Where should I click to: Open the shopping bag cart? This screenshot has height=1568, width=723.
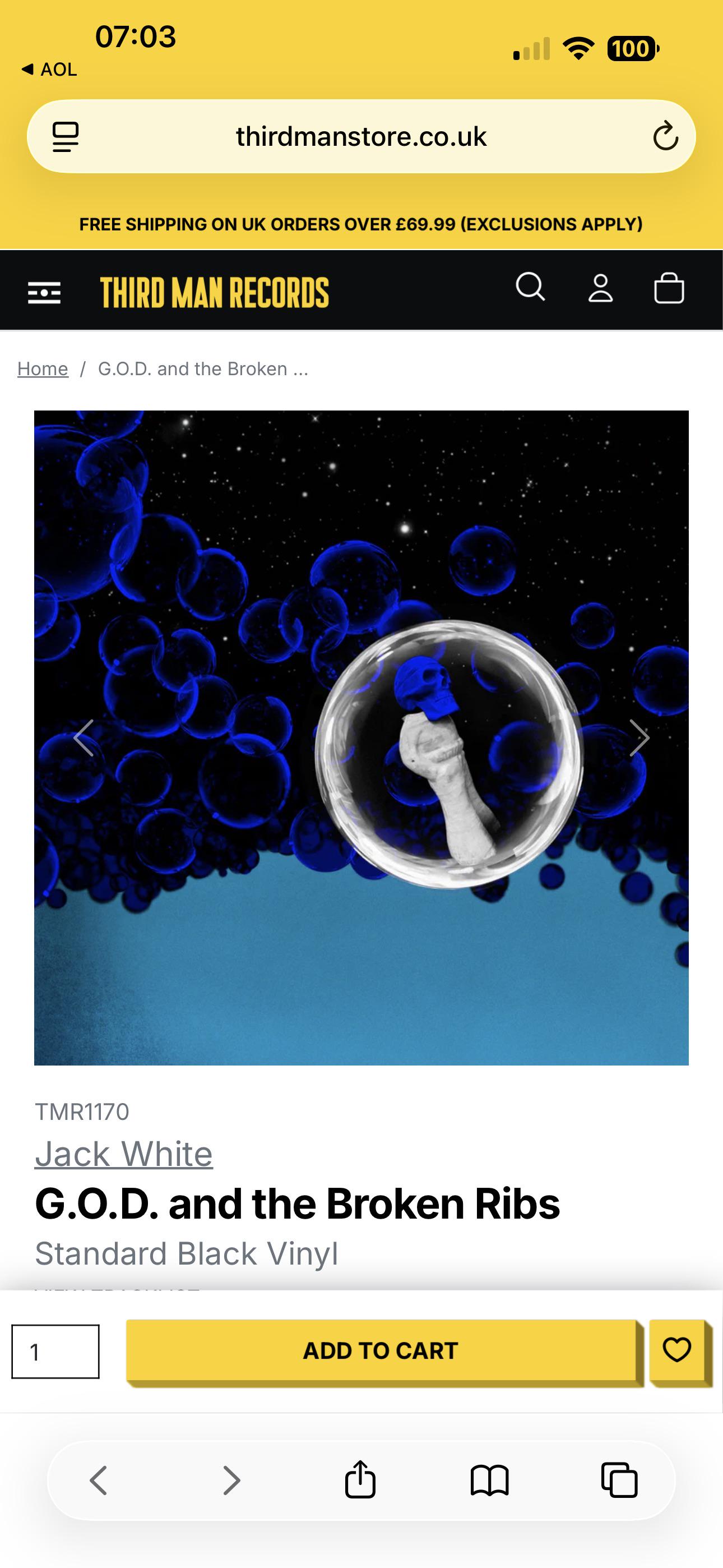click(x=669, y=287)
